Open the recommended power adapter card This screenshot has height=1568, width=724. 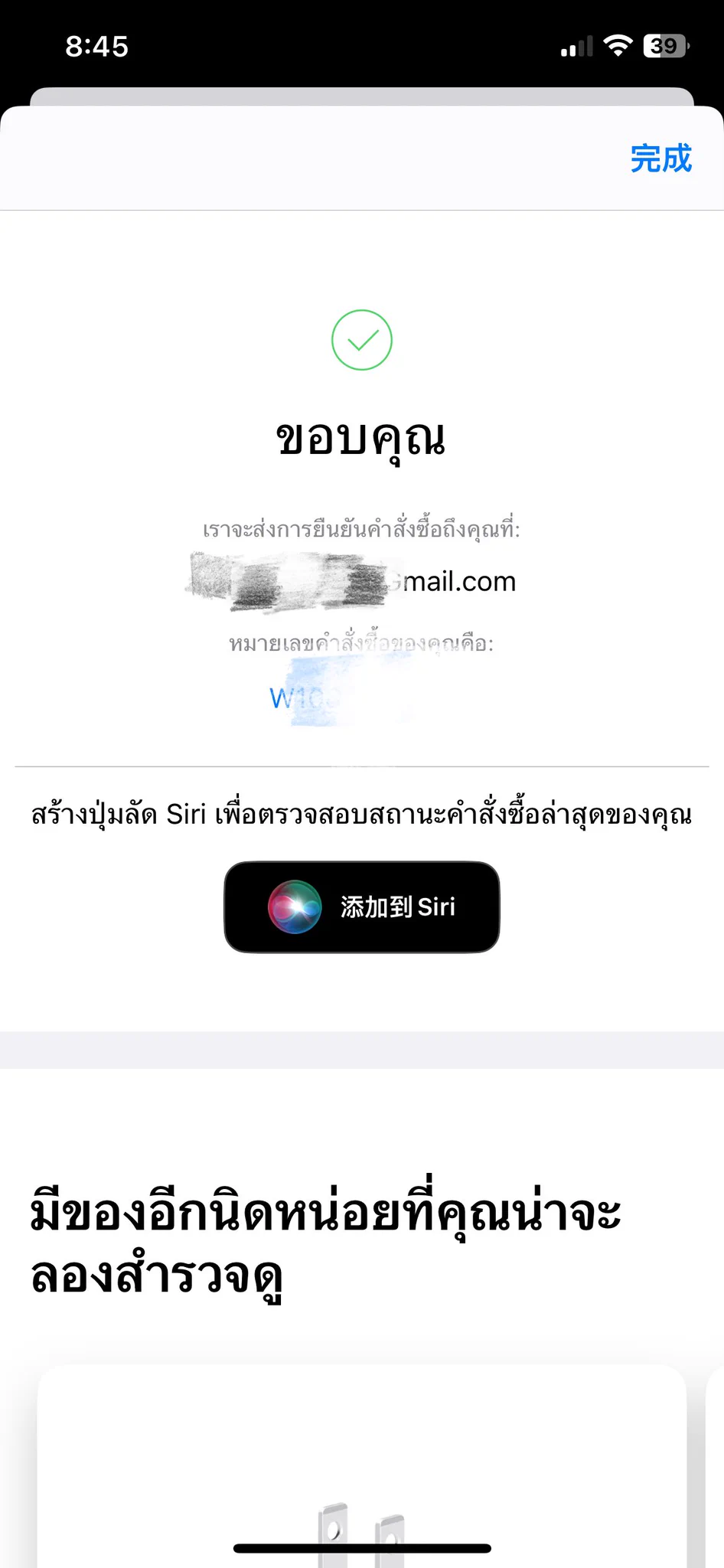pyautogui.click(x=361, y=1470)
